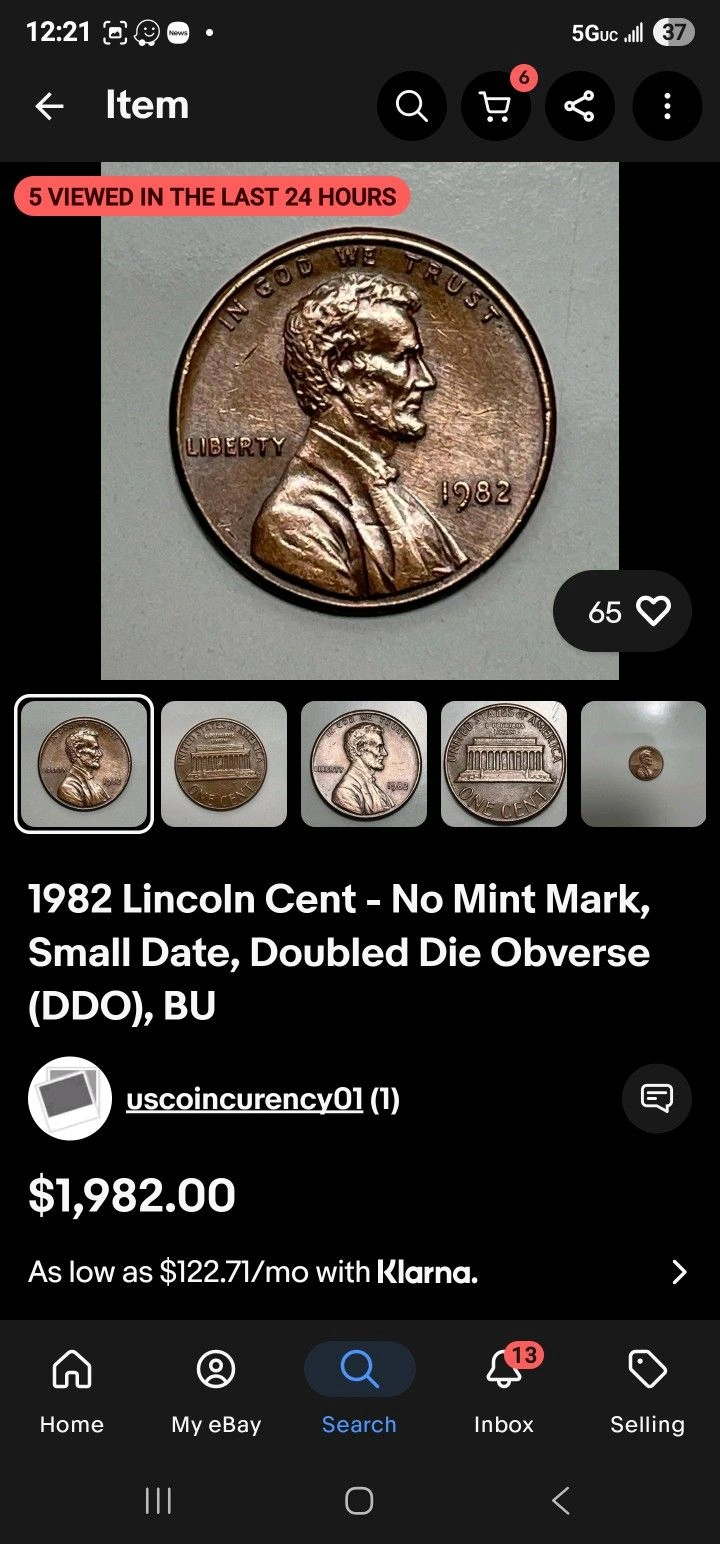Open the Search tab
Screen dimensions: 720x1544
tap(359, 1390)
